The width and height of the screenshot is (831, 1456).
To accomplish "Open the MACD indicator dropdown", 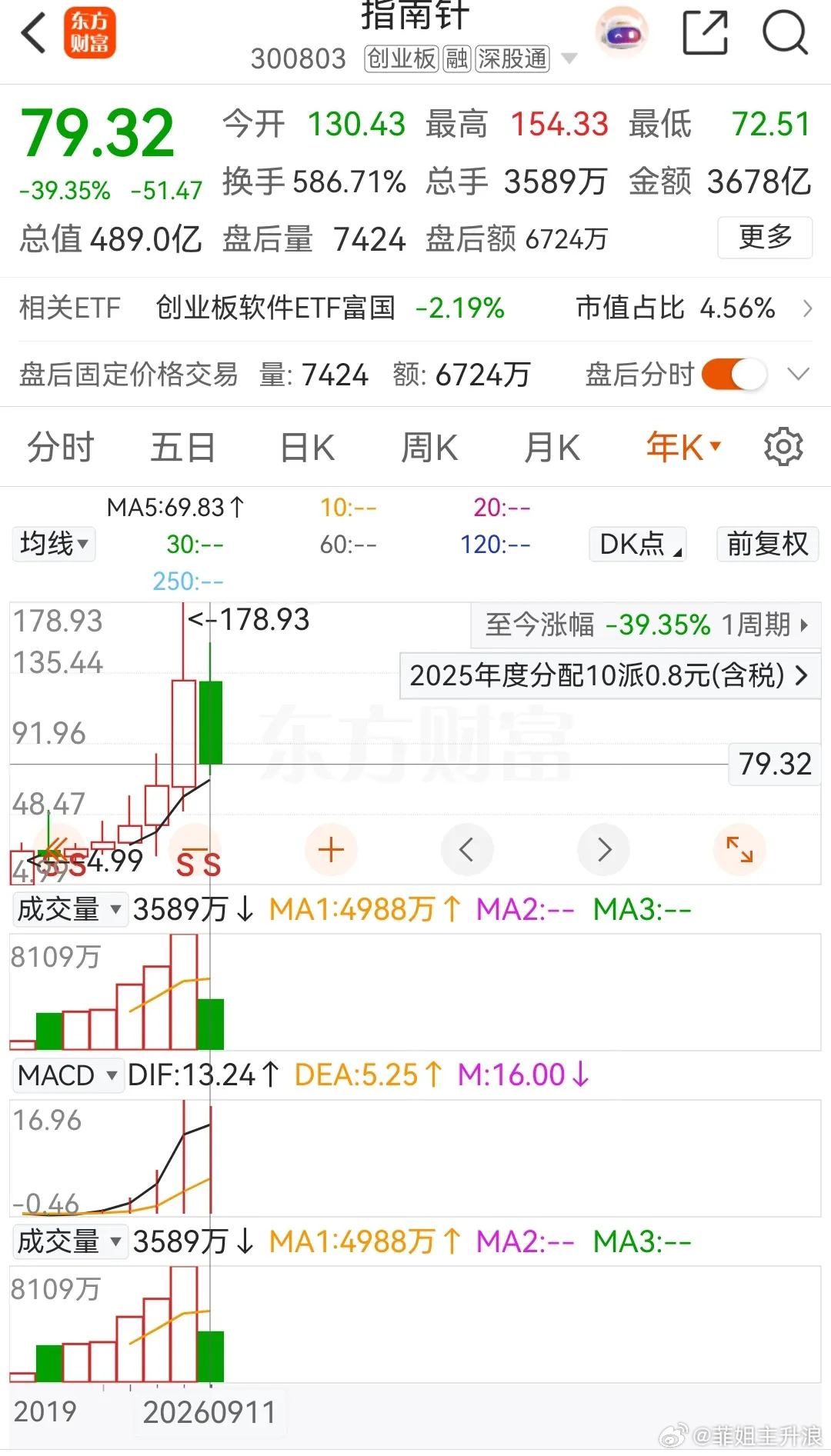I will [68, 1075].
